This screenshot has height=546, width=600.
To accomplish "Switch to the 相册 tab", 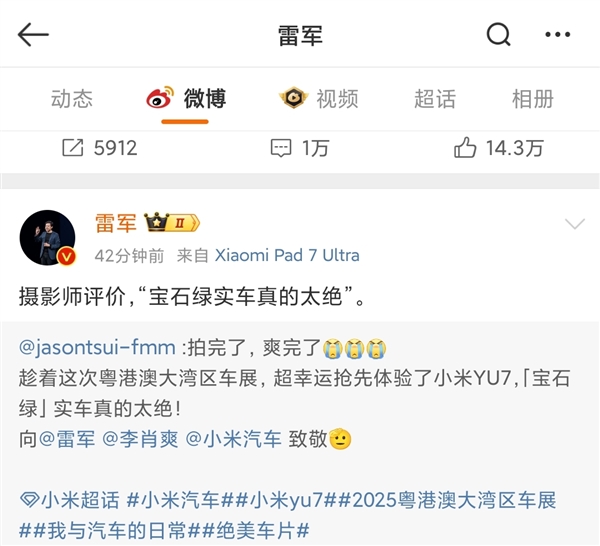I will pos(532,98).
